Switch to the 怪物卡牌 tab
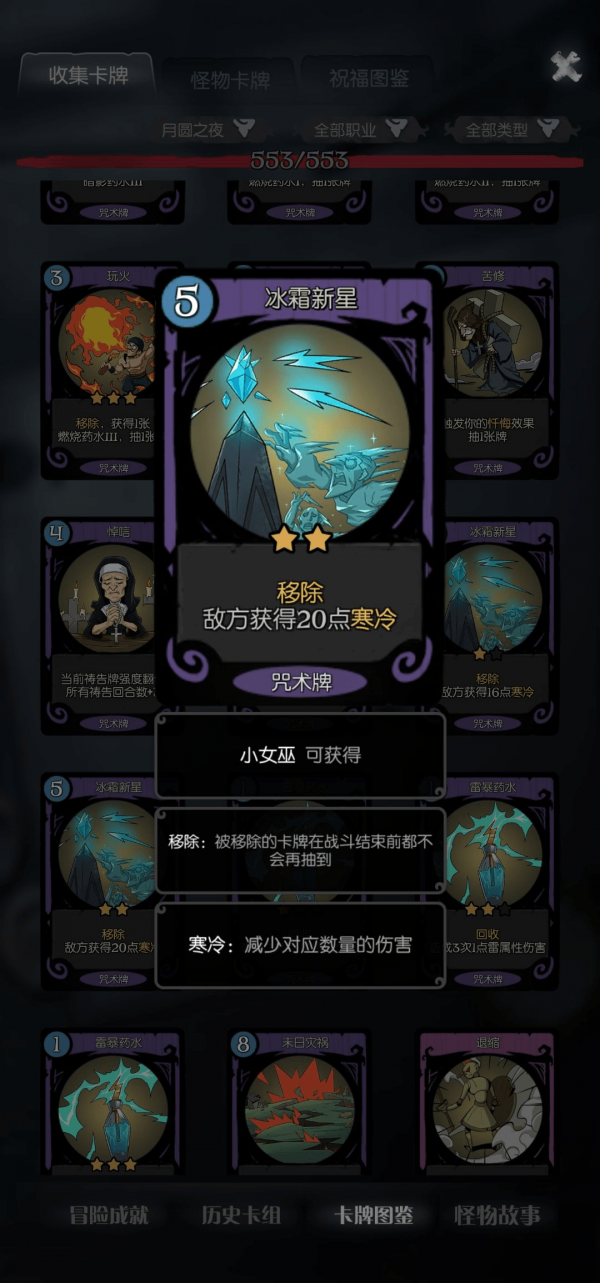Viewport: 600px width, 1283px height. [230, 80]
